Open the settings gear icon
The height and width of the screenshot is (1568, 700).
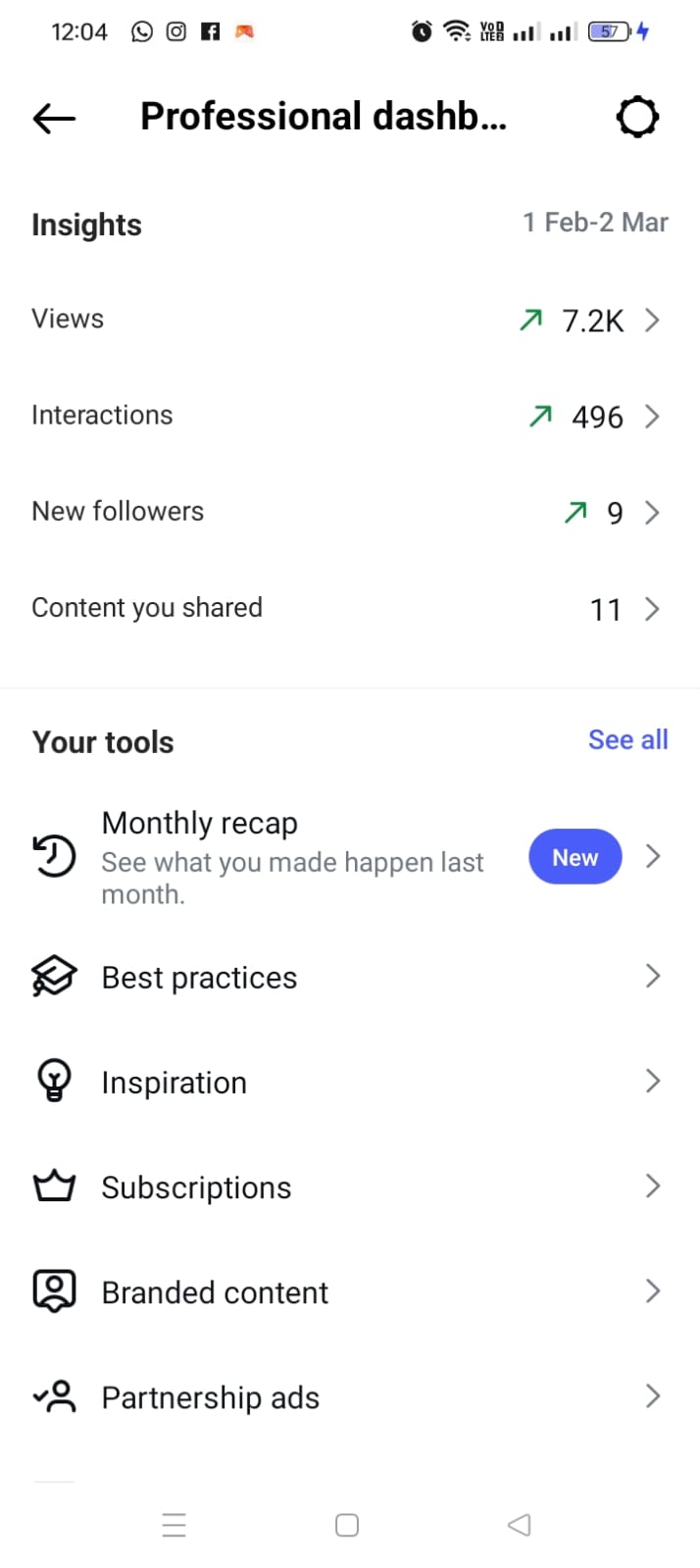[x=637, y=118]
